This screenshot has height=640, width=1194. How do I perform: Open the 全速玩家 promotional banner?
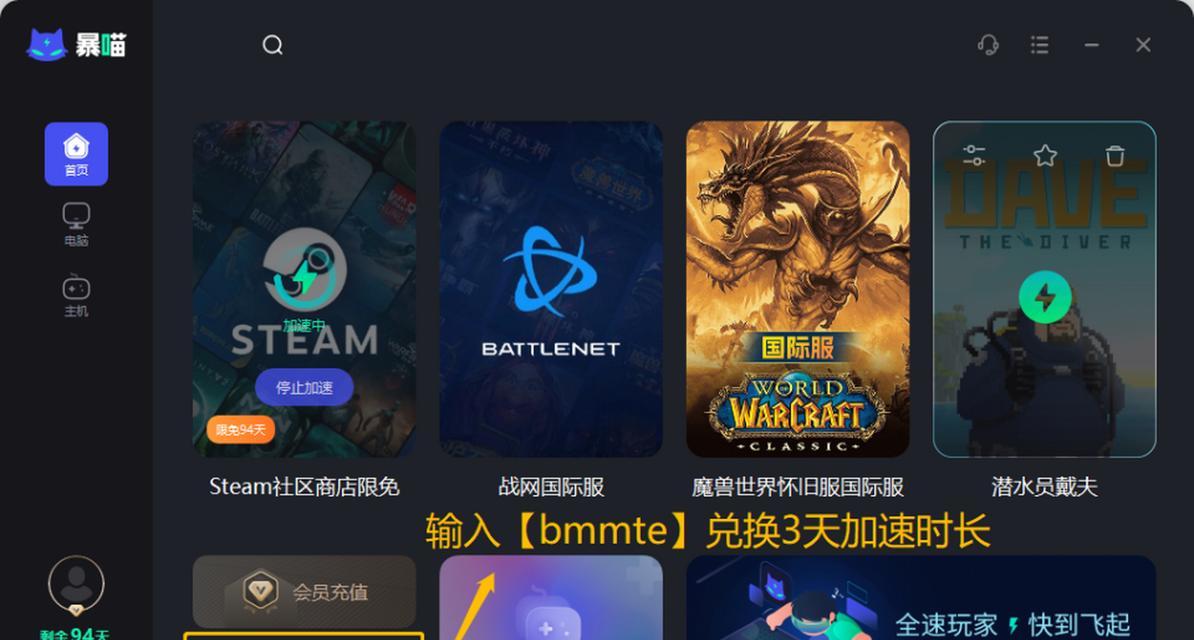click(x=920, y=600)
